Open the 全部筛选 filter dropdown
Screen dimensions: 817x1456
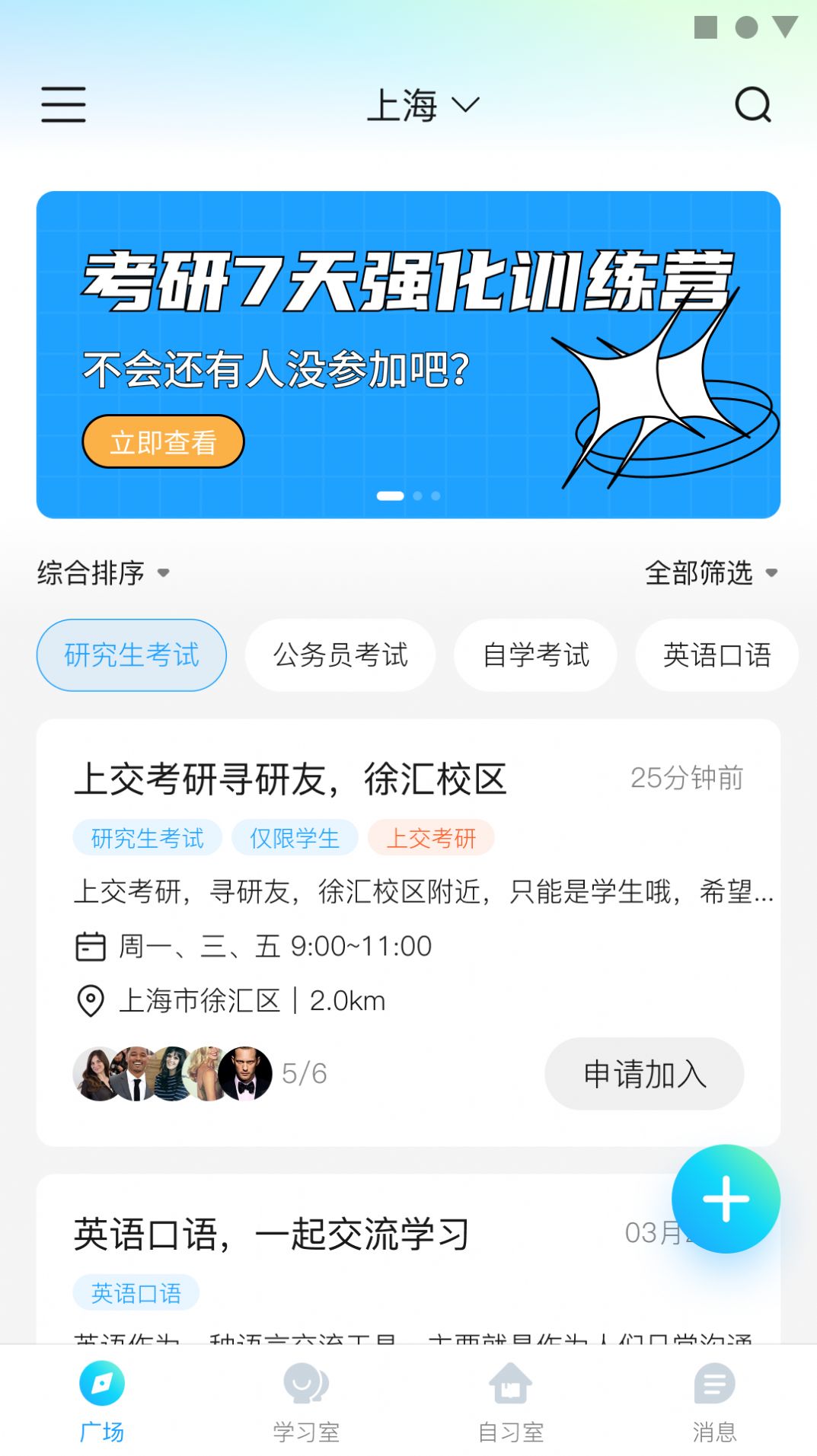tap(708, 574)
